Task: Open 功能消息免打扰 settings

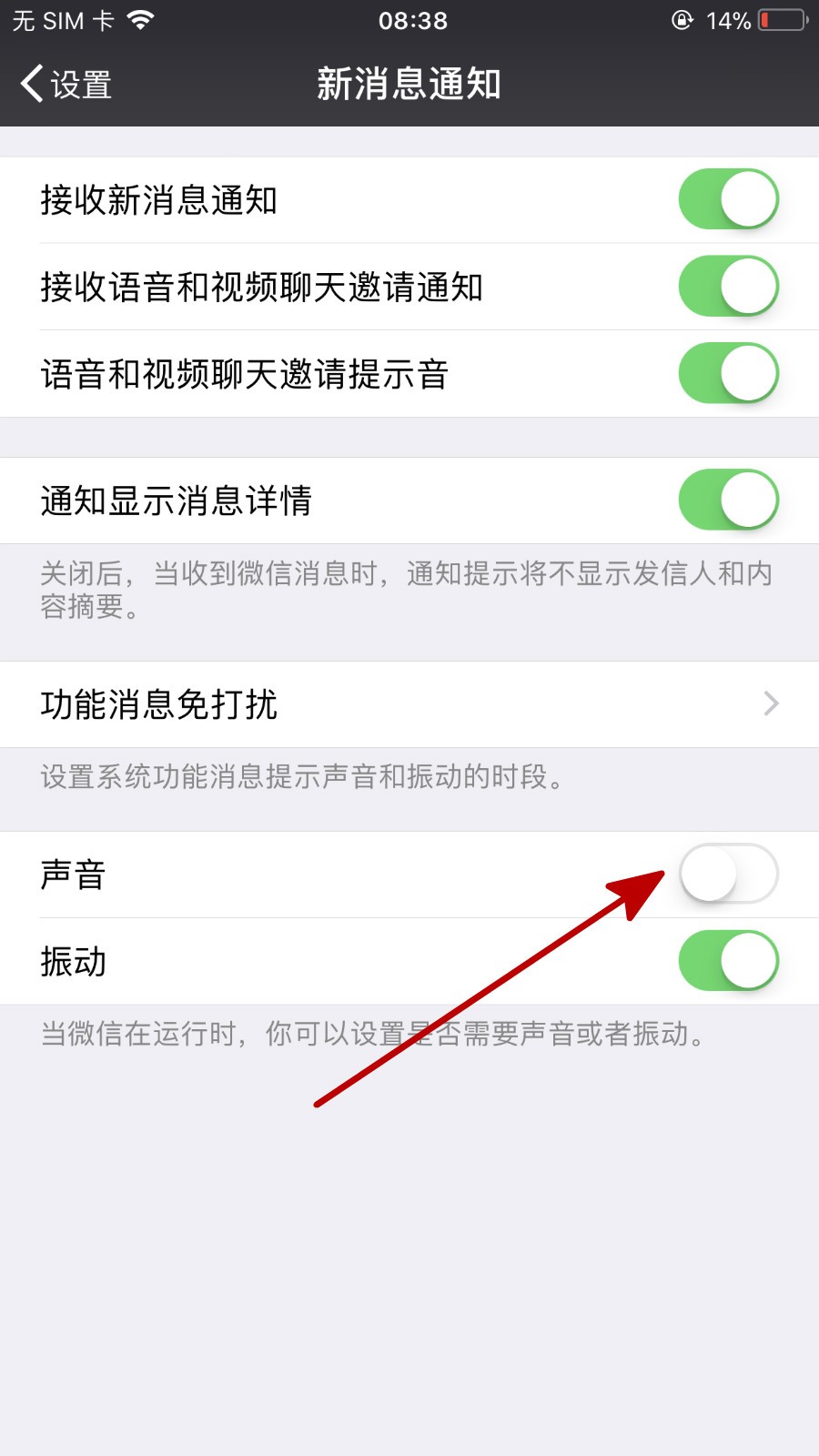Action: [409, 704]
